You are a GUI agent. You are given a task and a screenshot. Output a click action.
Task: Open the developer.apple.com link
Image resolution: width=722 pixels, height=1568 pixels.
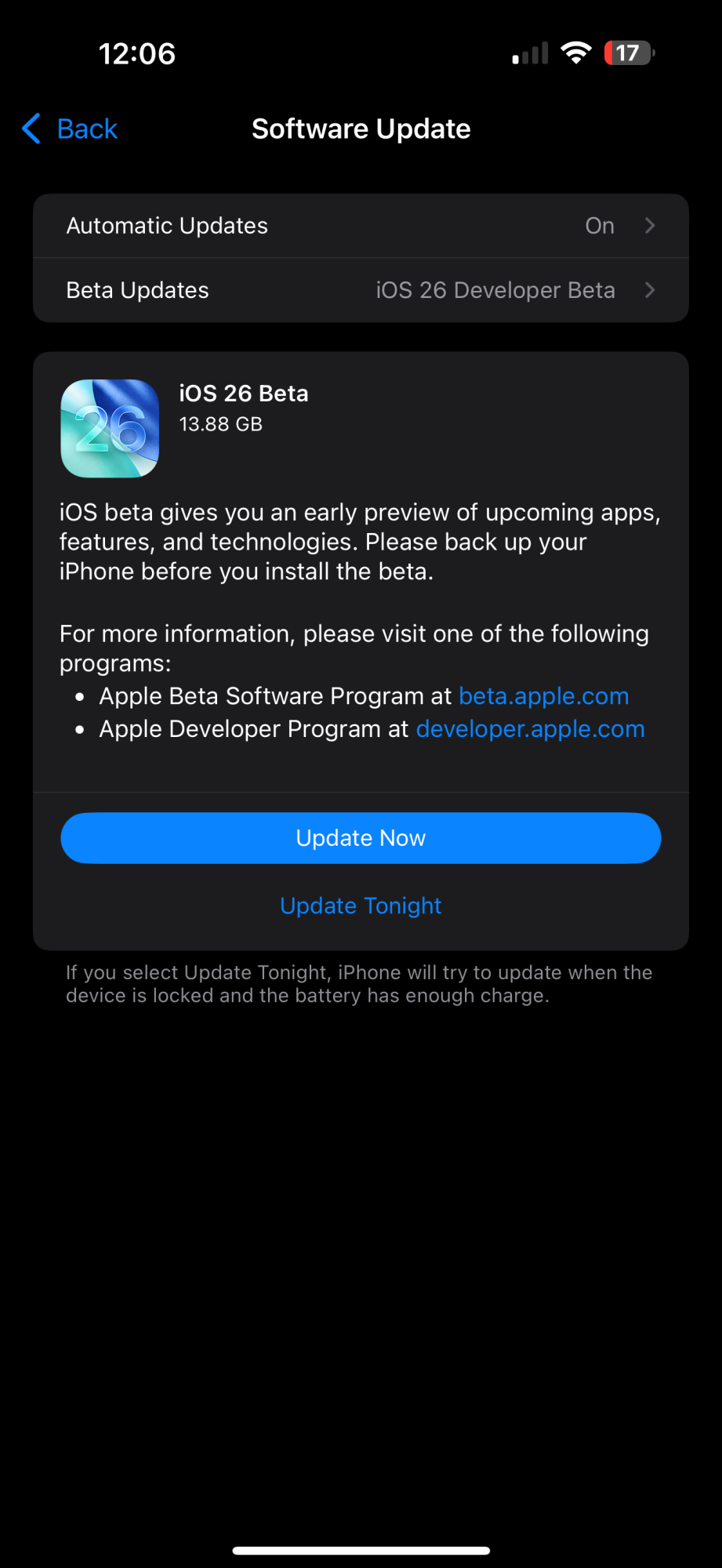(x=530, y=729)
